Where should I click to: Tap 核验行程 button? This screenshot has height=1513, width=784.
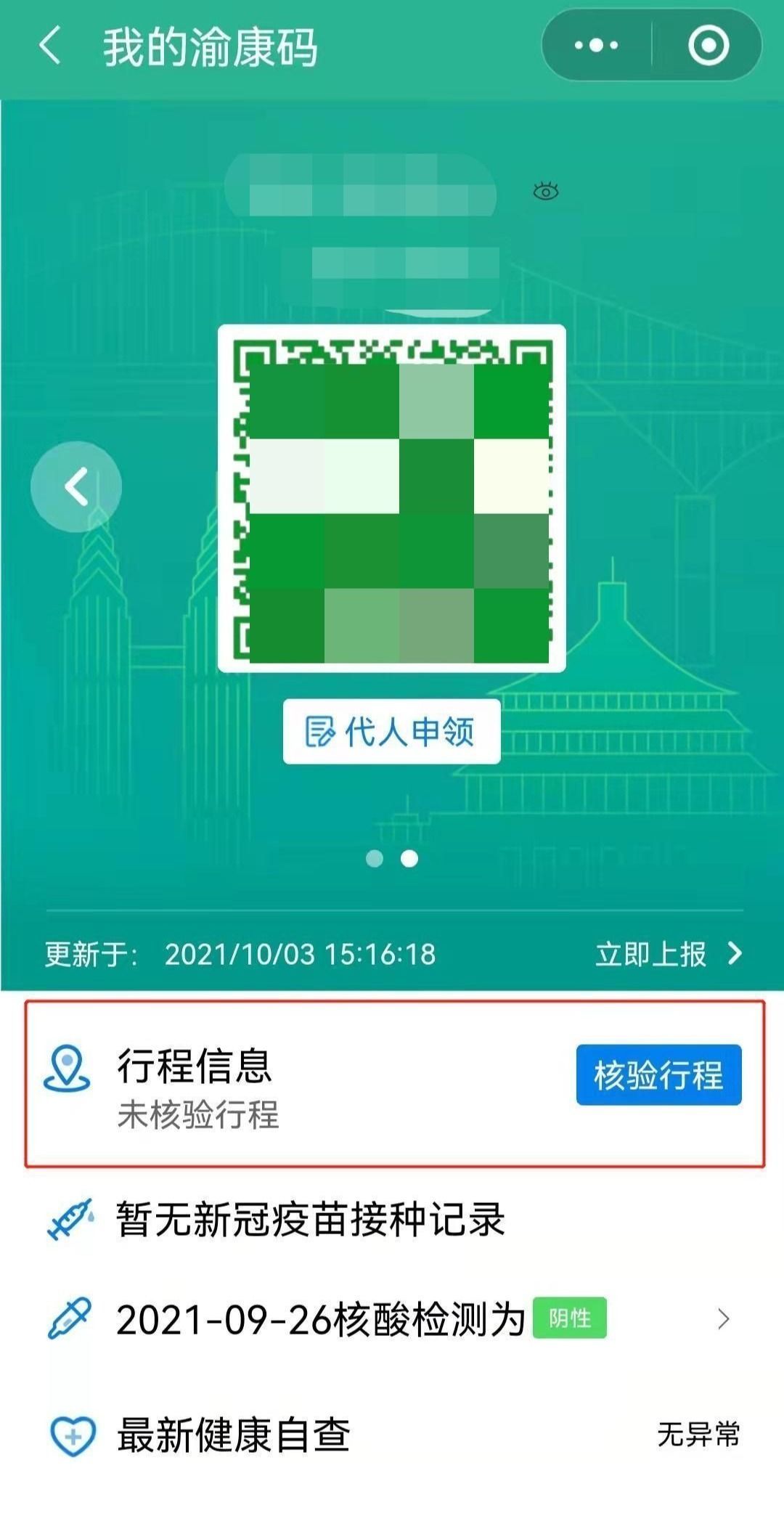(x=658, y=1074)
